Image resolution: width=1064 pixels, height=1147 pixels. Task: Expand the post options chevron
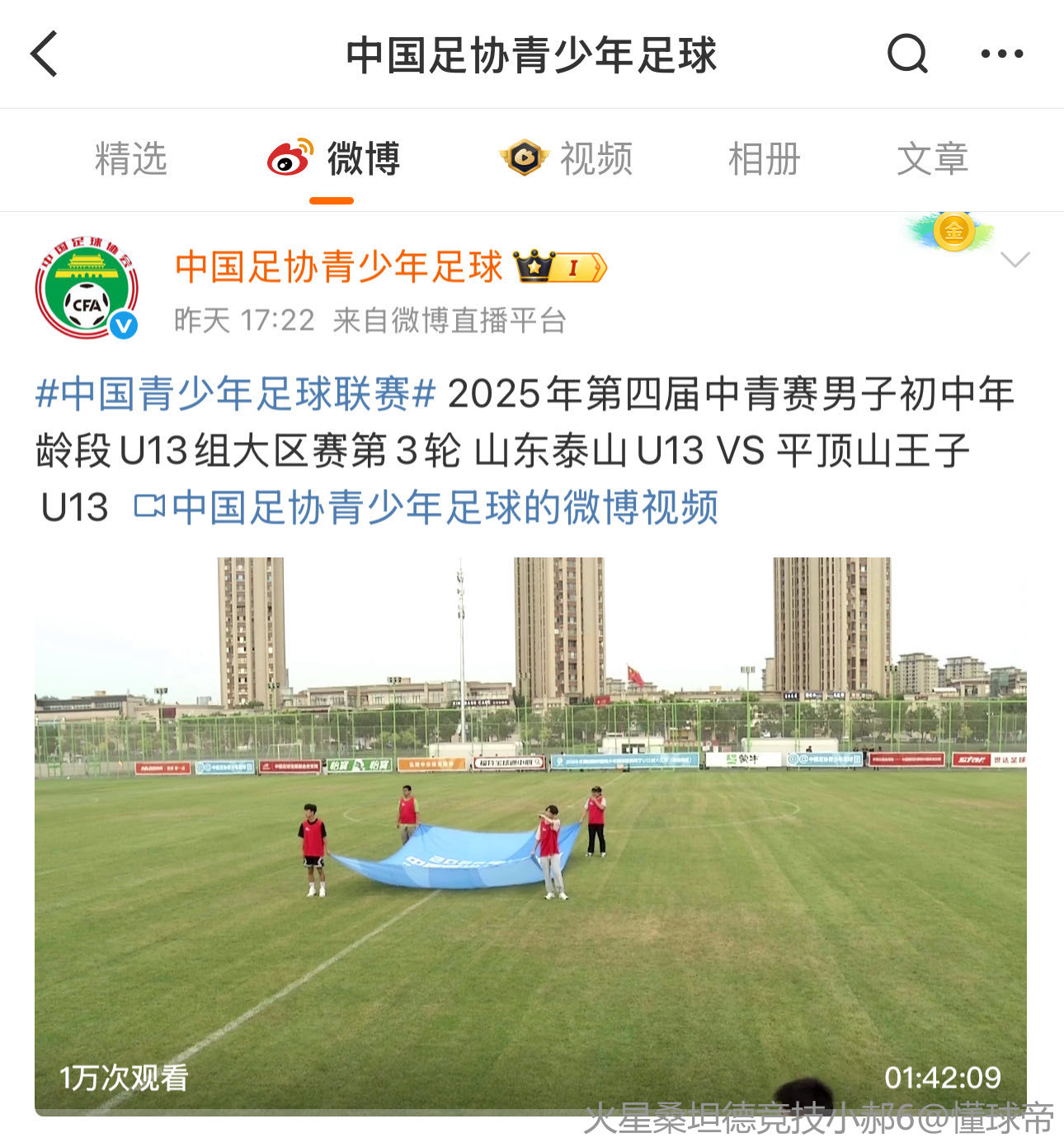[1014, 261]
